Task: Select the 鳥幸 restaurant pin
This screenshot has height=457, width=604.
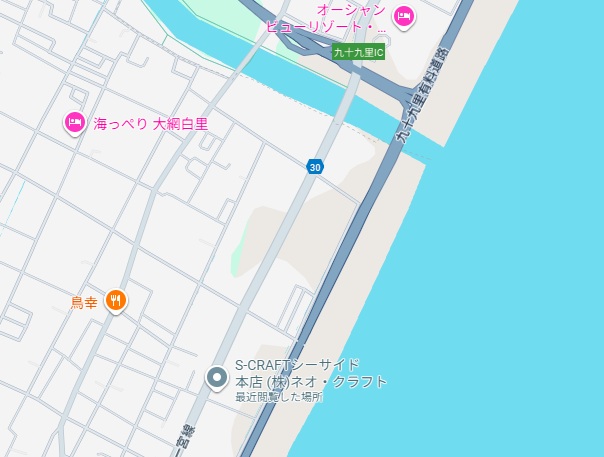Action: (x=116, y=299)
